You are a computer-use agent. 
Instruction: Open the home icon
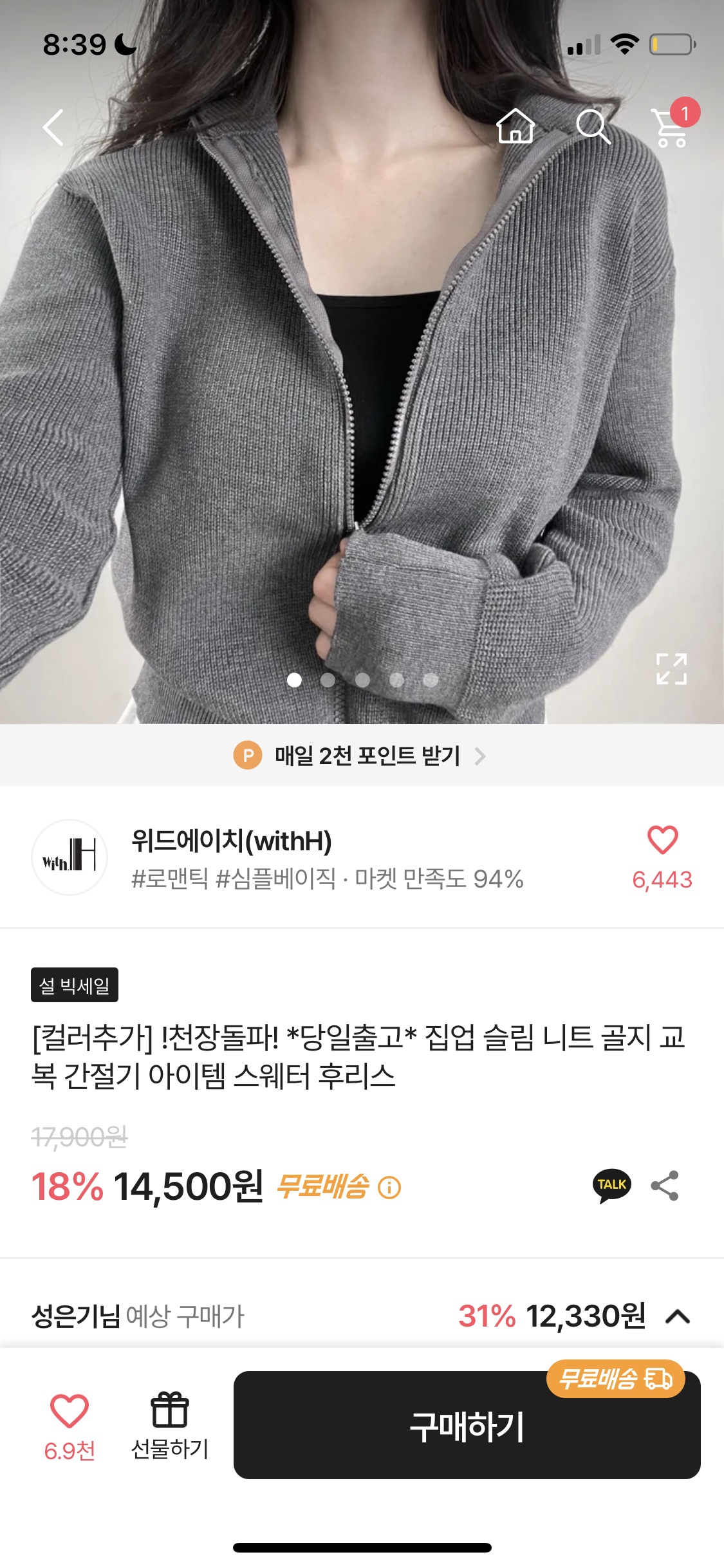point(515,126)
